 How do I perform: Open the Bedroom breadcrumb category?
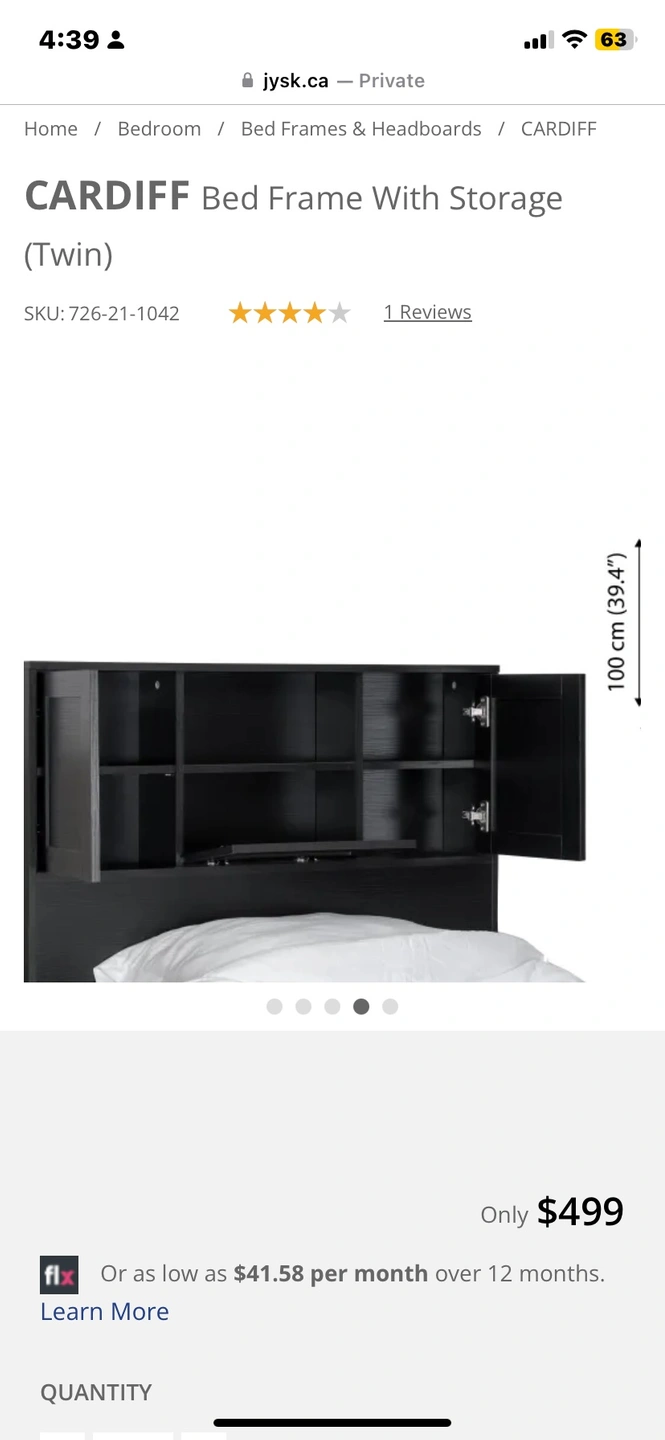click(159, 129)
